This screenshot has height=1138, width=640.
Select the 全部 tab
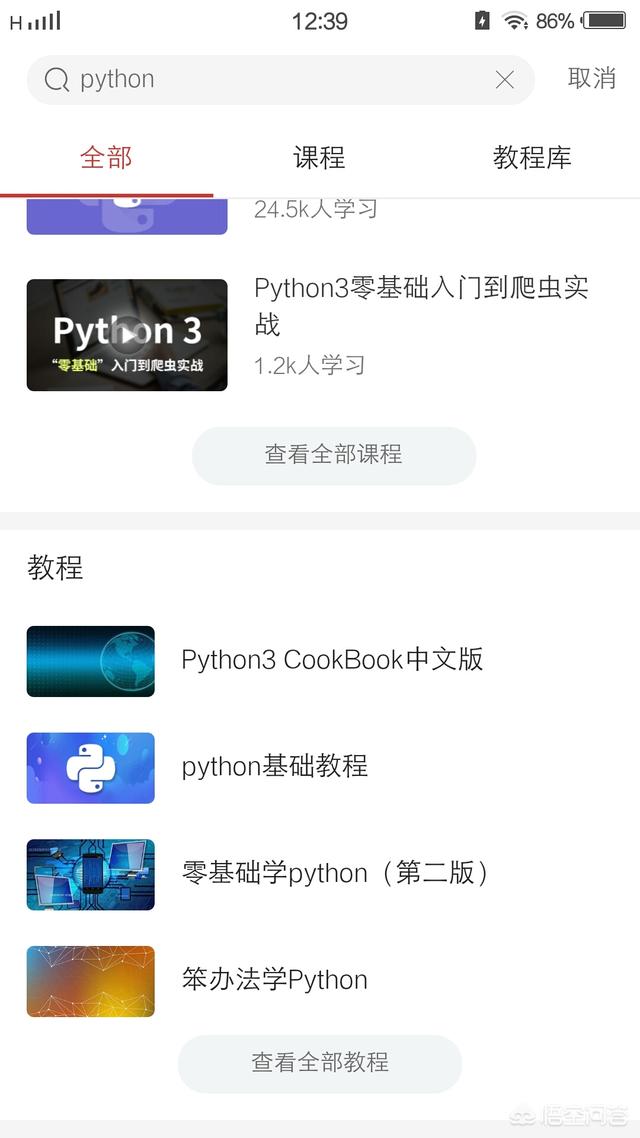click(106, 158)
